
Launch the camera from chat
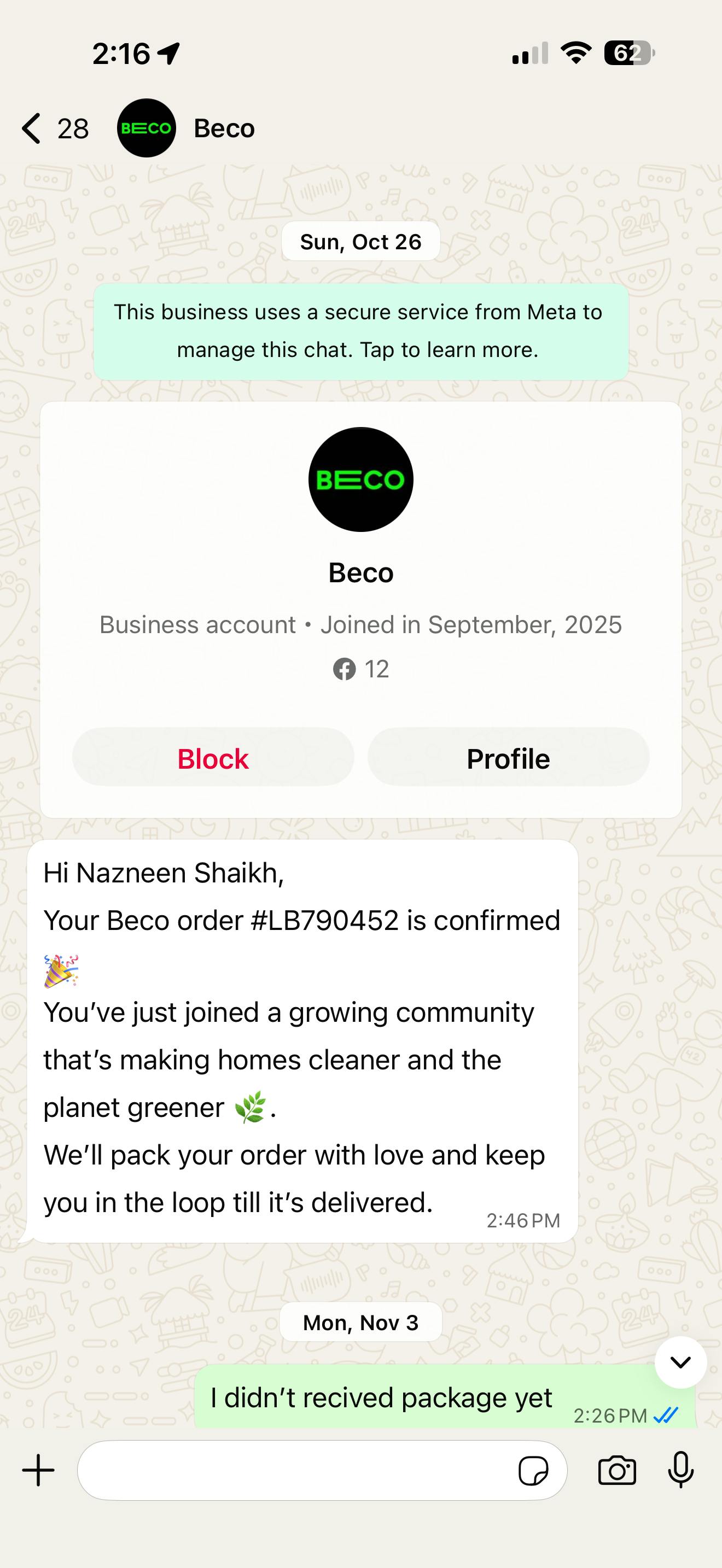[616, 1471]
